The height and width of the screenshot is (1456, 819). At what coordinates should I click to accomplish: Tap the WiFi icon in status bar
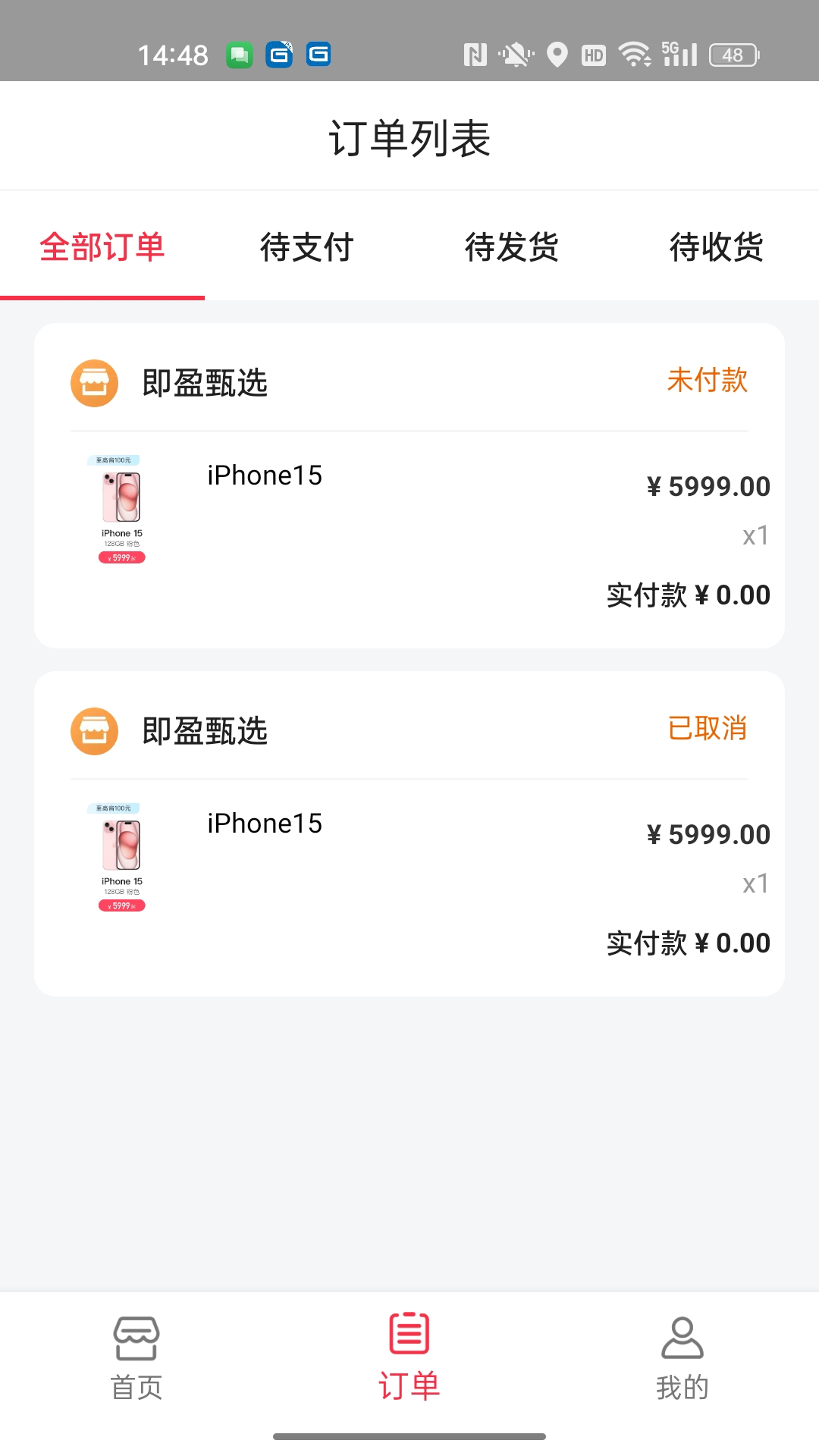coord(634,54)
